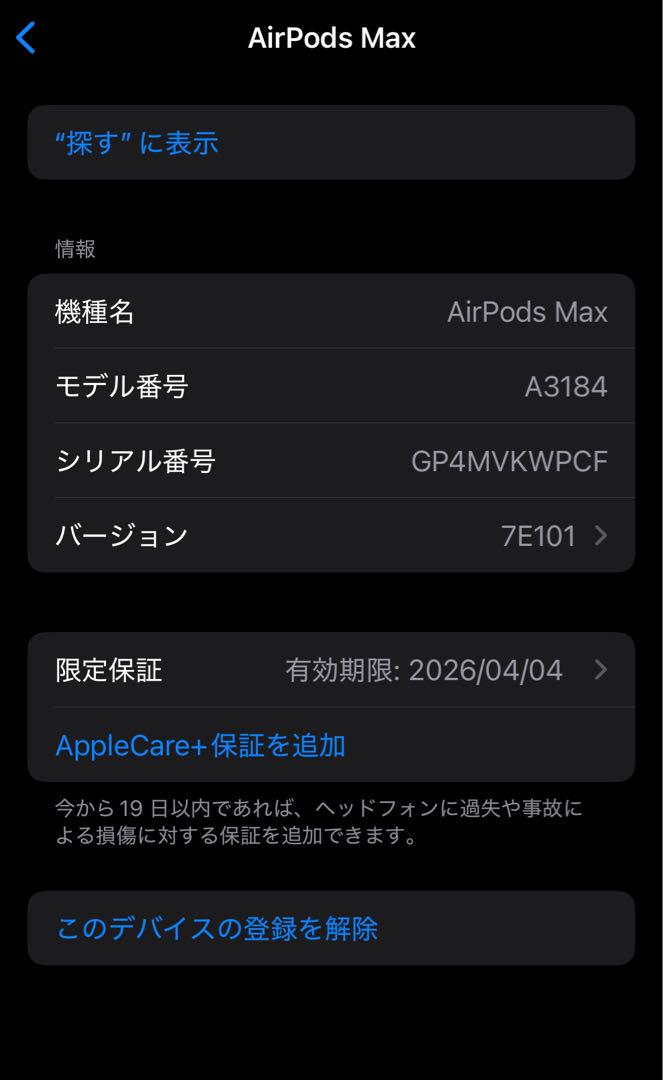This screenshot has width=663, height=1080.
Task: Tap "探す"に表示 to show in Find My
Action: click(137, 143)
